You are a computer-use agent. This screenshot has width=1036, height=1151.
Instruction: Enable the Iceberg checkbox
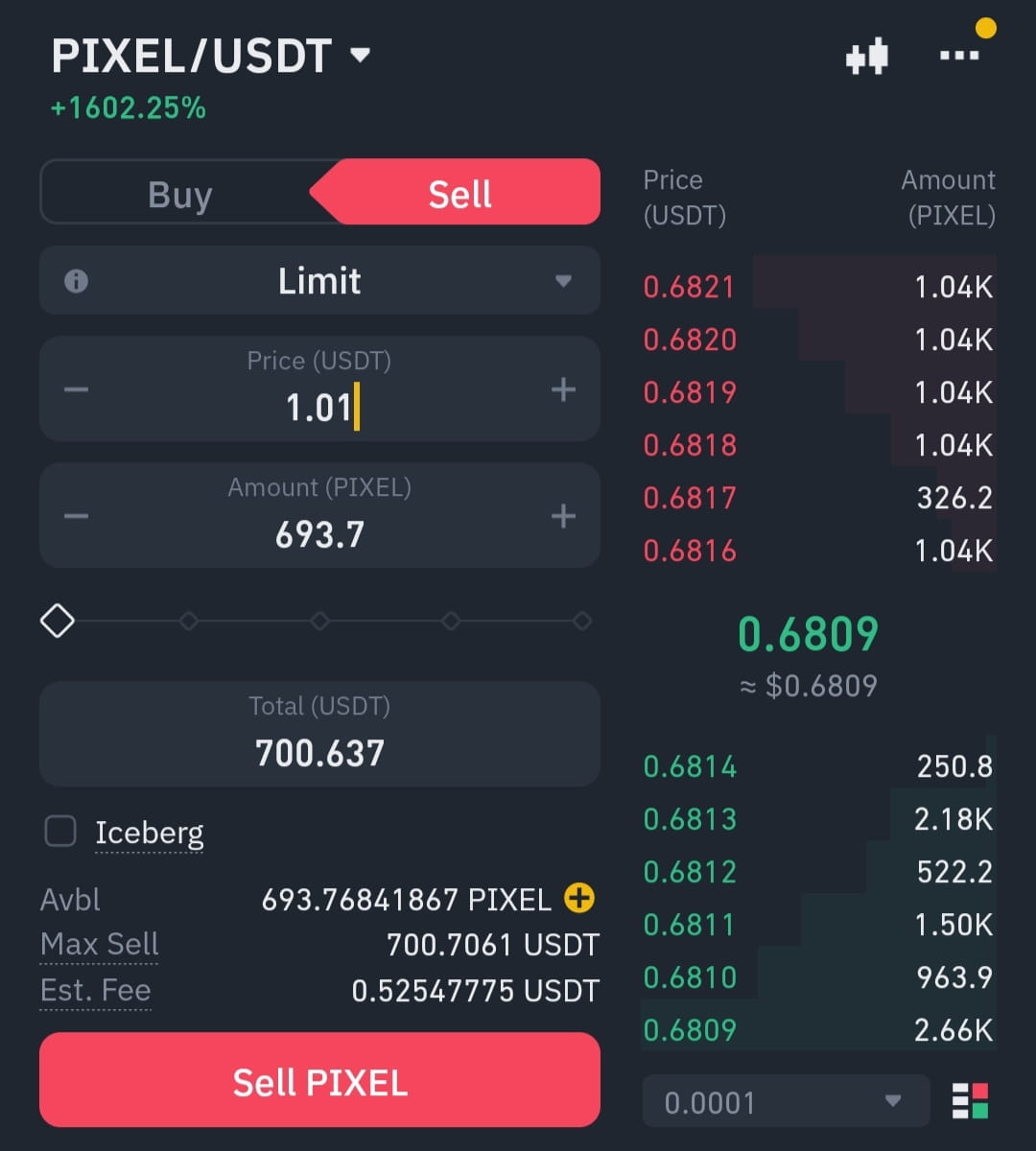click(x=60, y=832)
